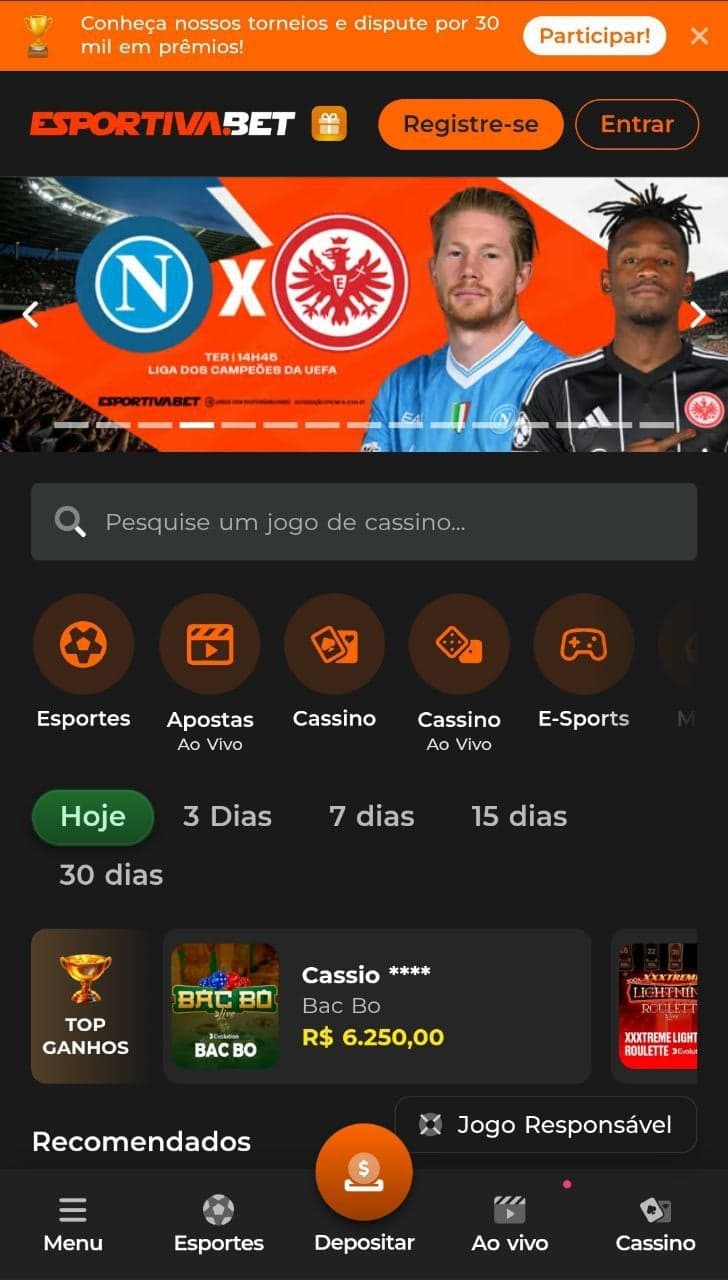Open the Apostas Ao Vivo clapperboard icon

click(x=209, y=643)
